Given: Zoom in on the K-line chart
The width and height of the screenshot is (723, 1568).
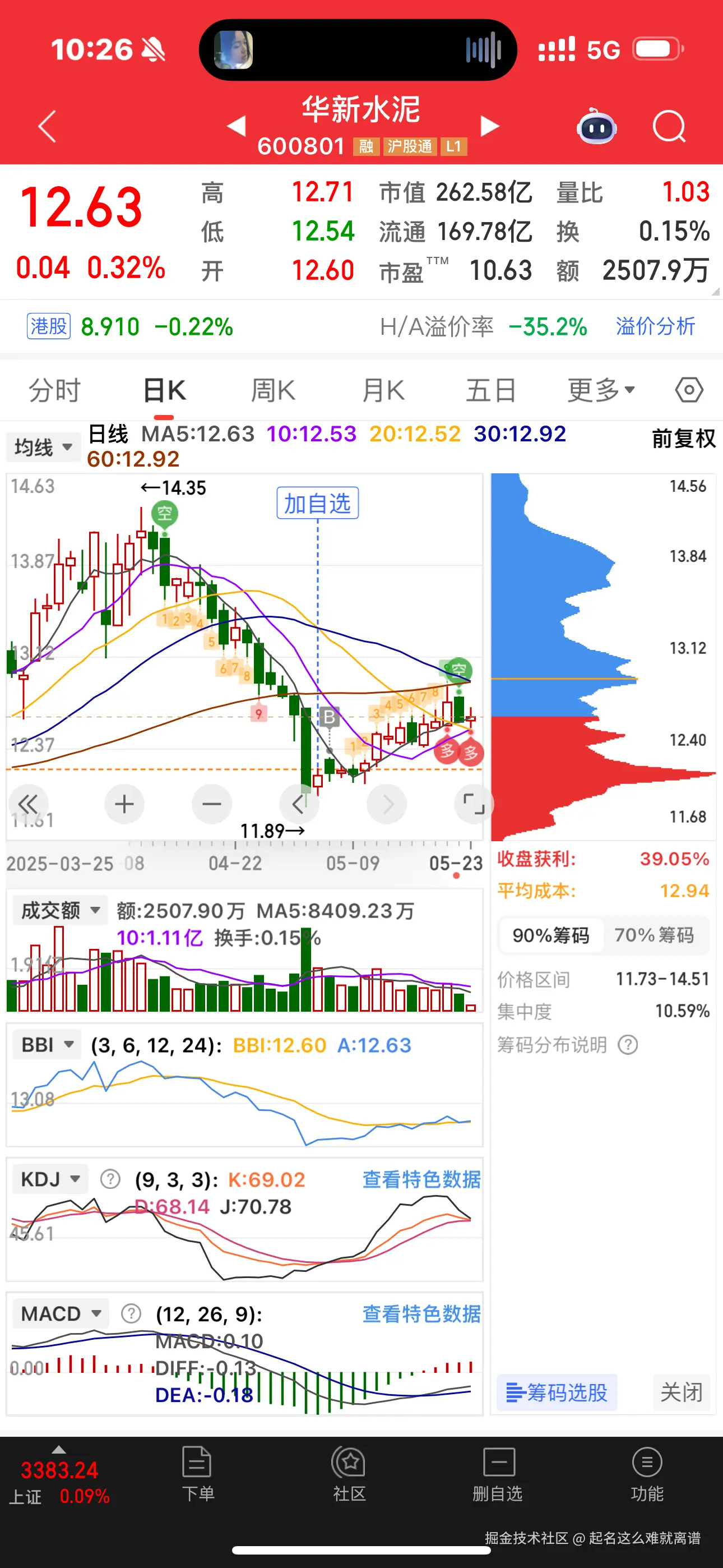Looking at the screenshot, I should pyautogui.click(x=124, y=804).
